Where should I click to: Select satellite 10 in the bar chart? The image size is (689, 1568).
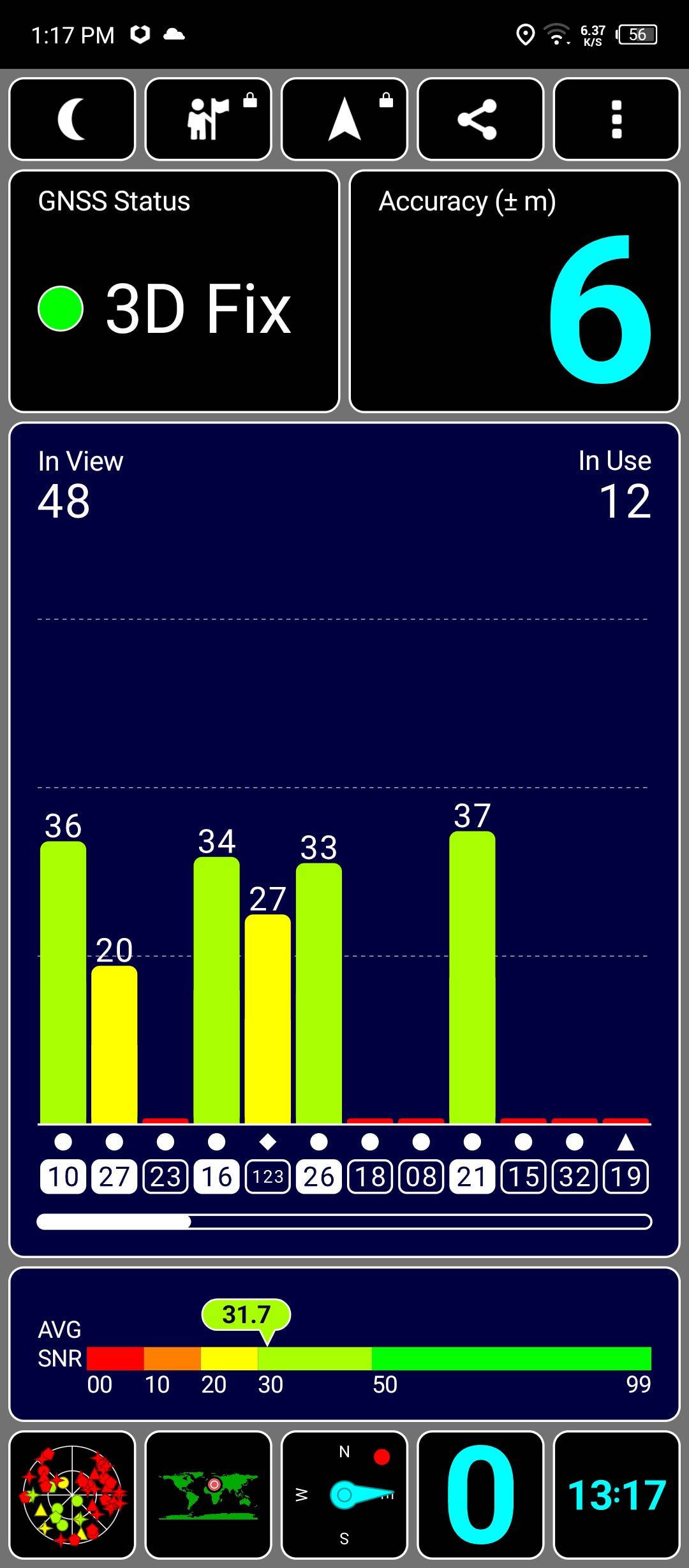[63, 1177]
